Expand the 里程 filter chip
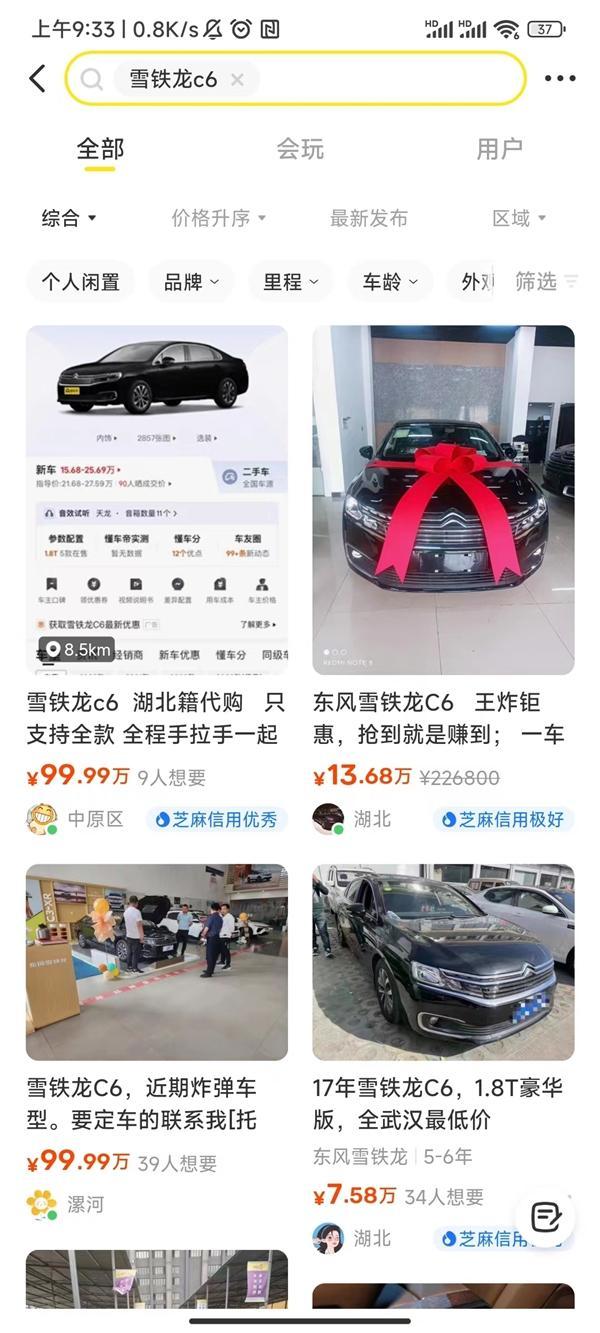This screenshot has height=1333, width=600. [290, 282]
